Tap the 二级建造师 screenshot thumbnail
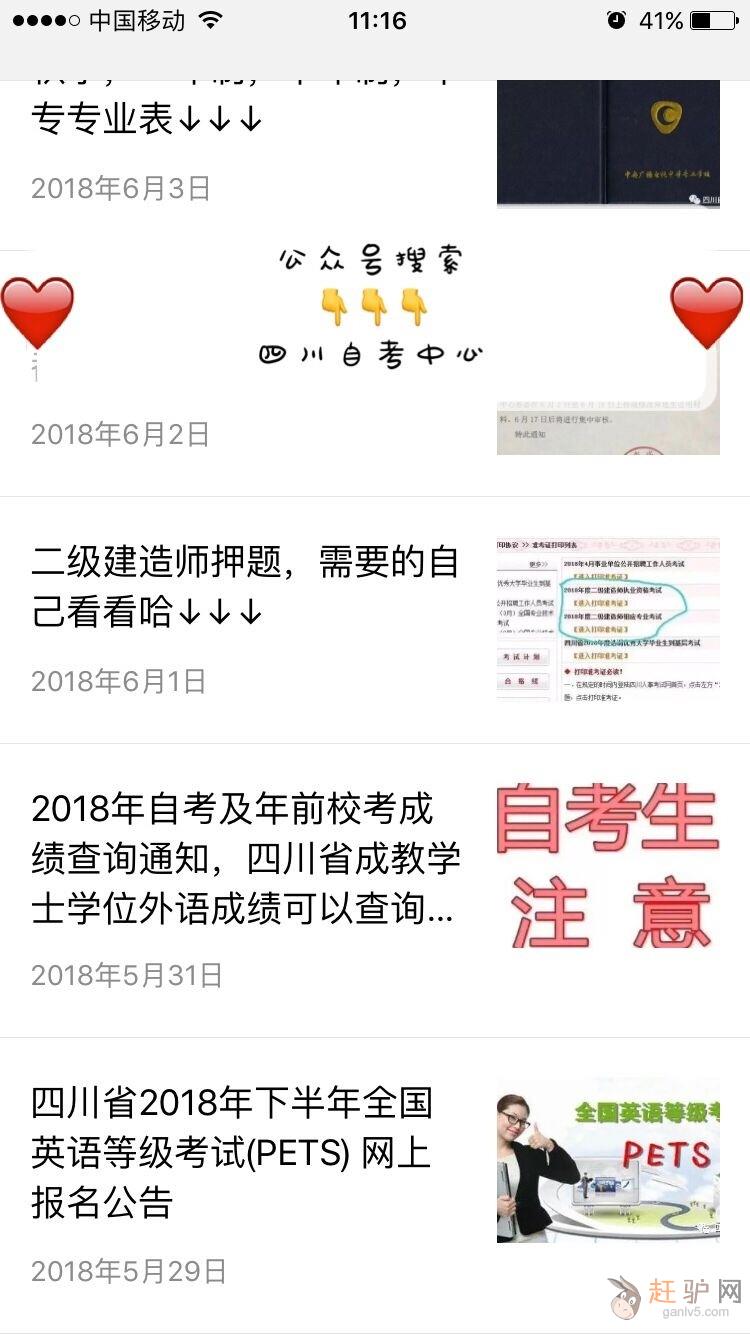This screenshot has height=1334, width=750. 608,620
